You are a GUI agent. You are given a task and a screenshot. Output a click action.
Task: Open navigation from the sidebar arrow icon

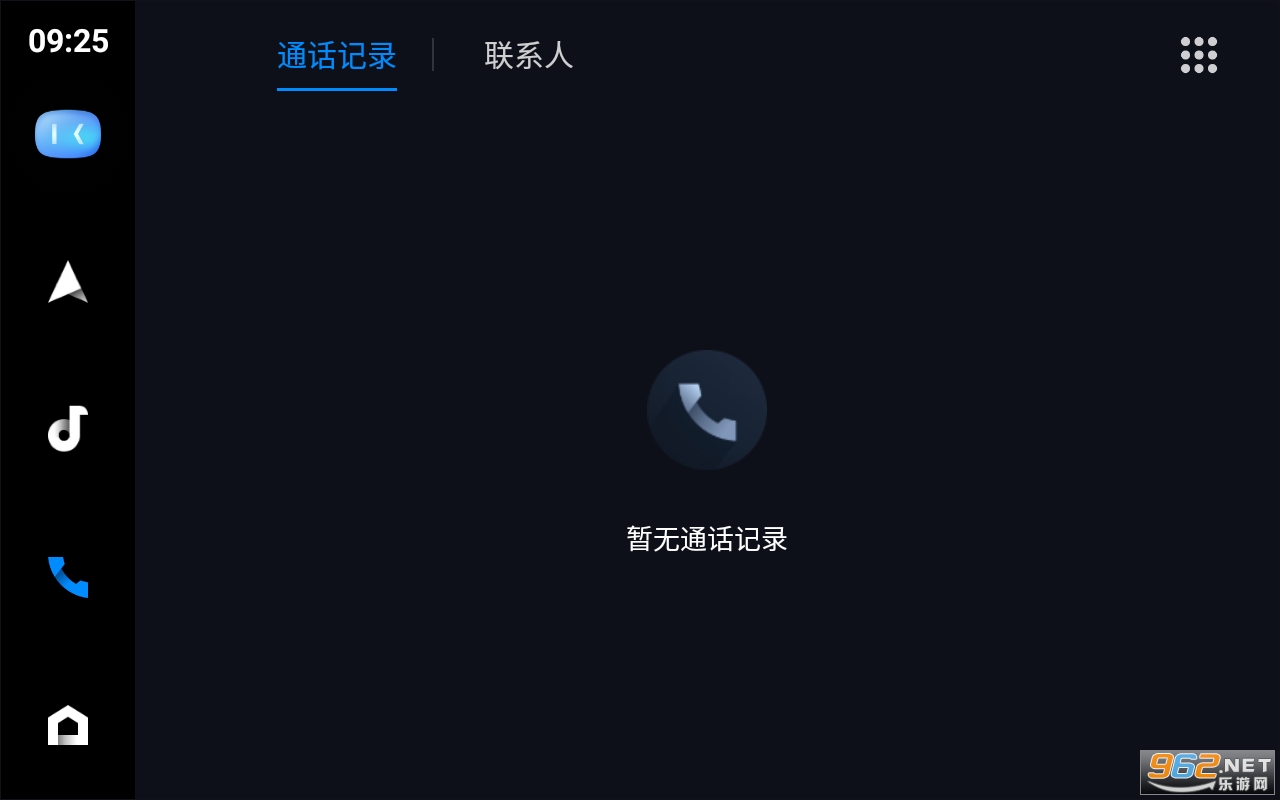click(x=68, y=282)
